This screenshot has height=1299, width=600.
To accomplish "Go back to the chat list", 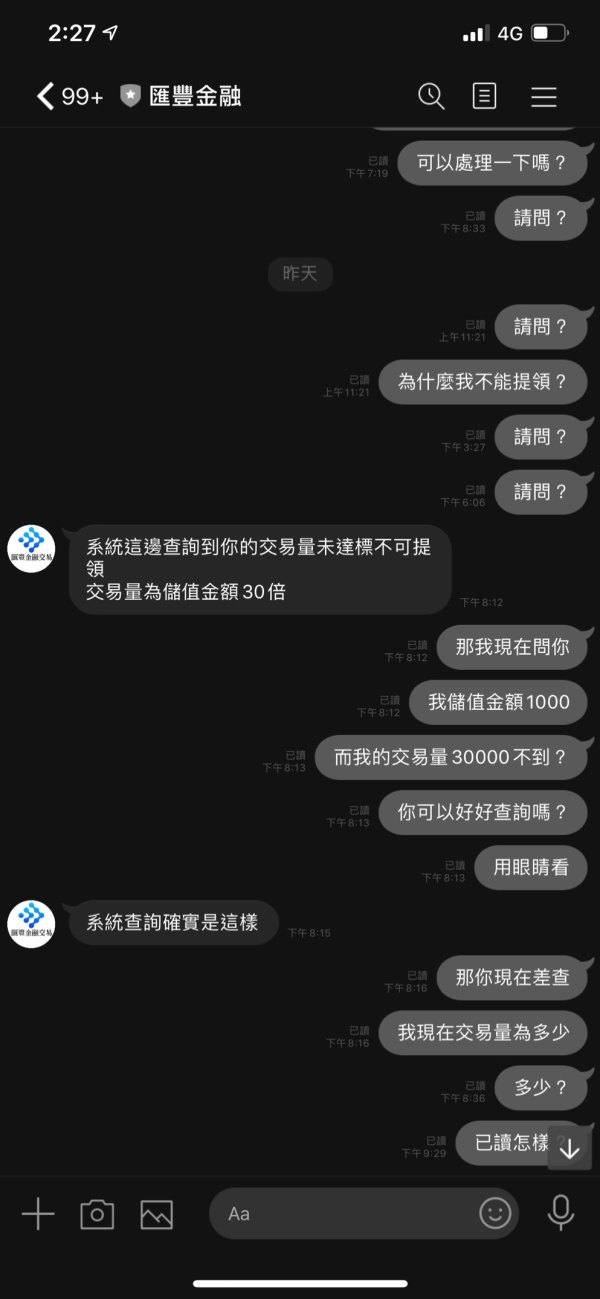I will [45, 96].
